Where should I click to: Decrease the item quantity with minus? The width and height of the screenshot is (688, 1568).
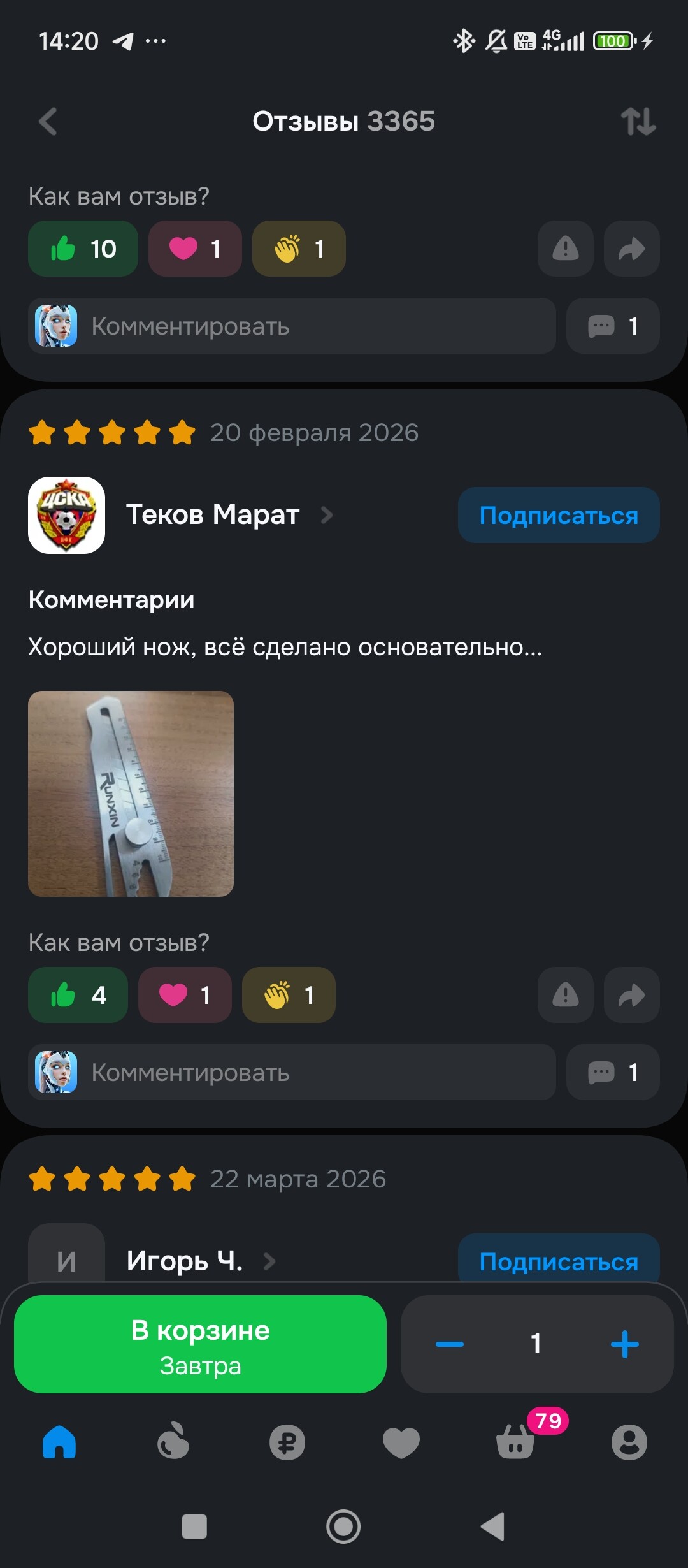(x=450, y=1344)
